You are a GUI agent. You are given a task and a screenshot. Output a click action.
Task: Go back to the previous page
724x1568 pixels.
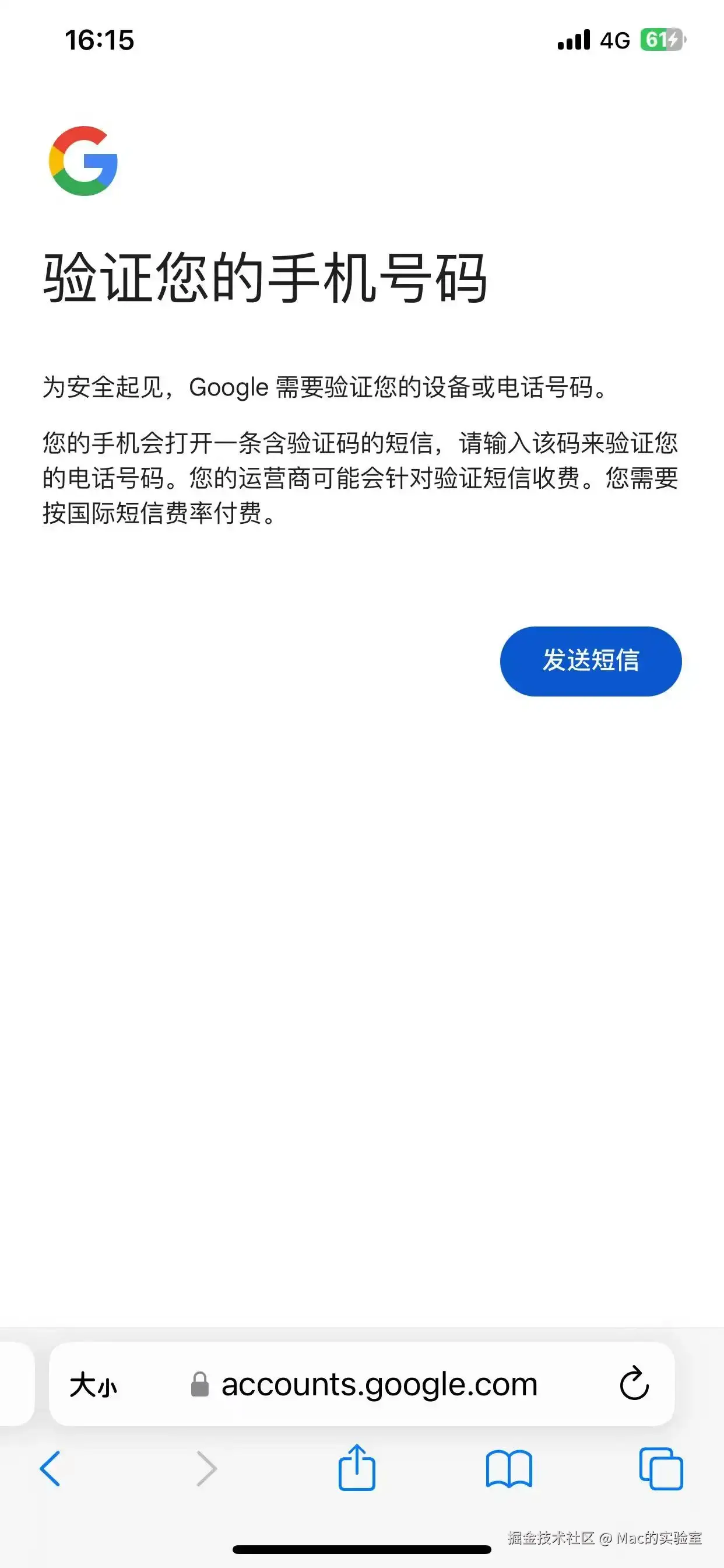[x=51, y=1469]
